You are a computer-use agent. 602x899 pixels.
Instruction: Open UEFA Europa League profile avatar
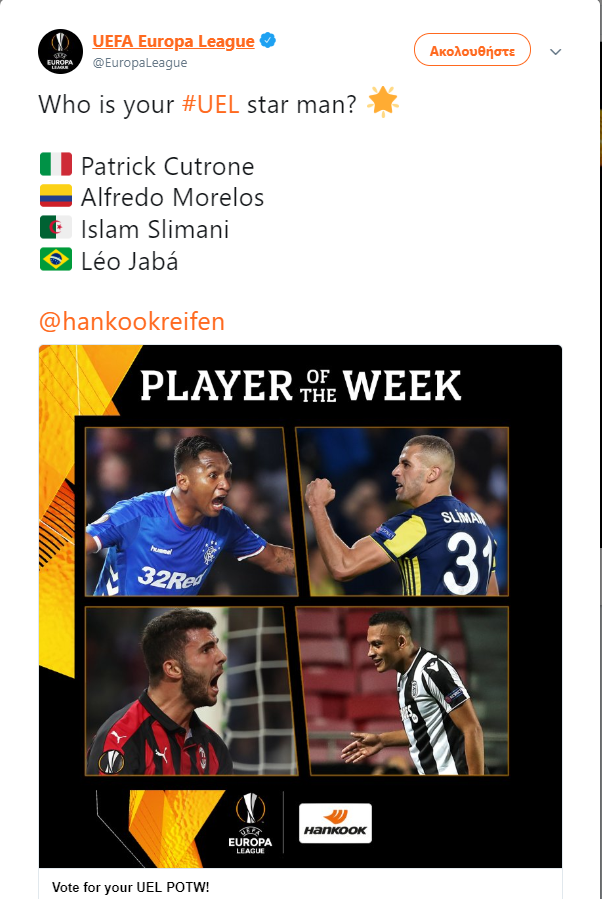point(61,51)
